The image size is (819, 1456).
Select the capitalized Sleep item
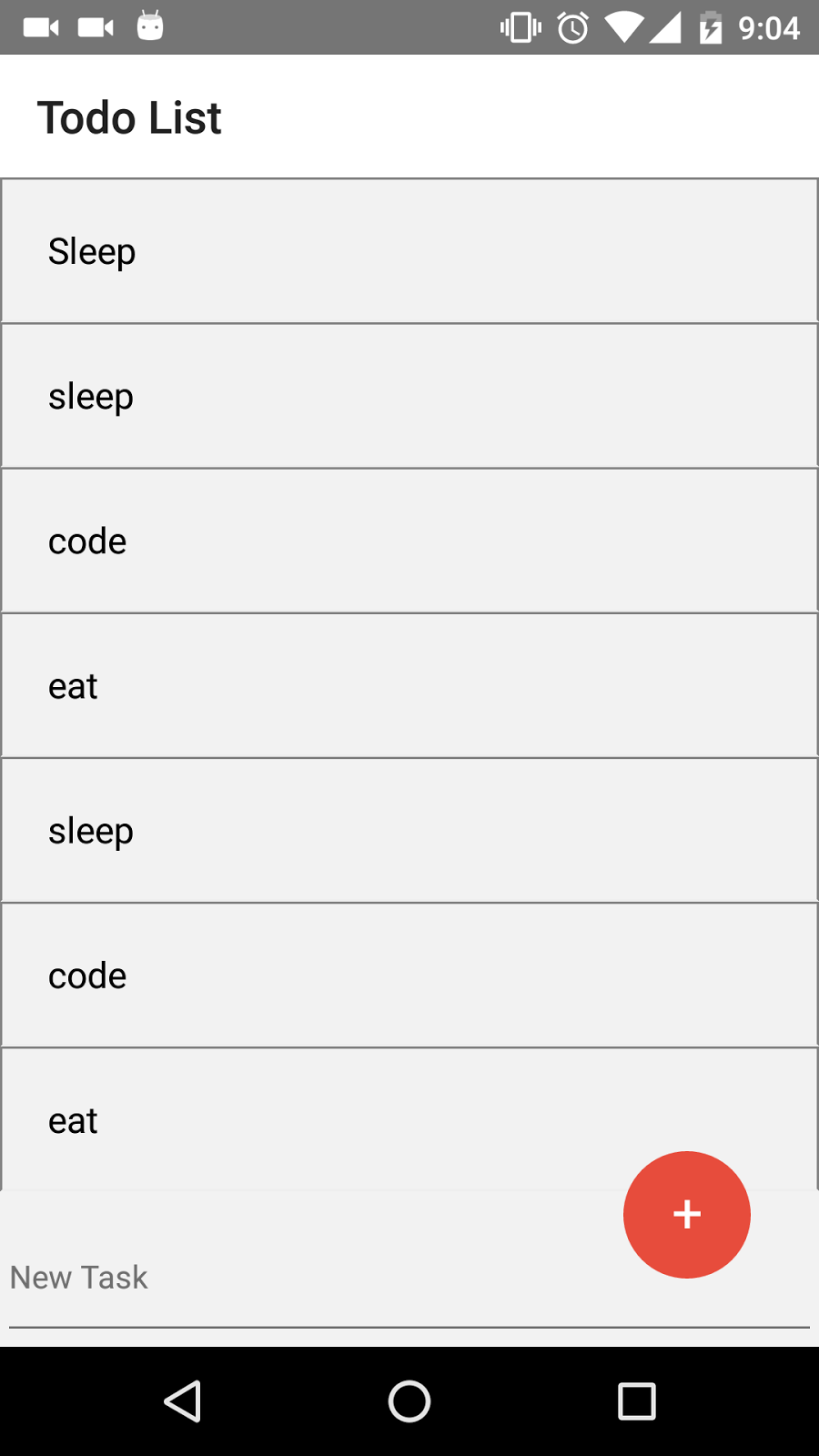[409, 251]
